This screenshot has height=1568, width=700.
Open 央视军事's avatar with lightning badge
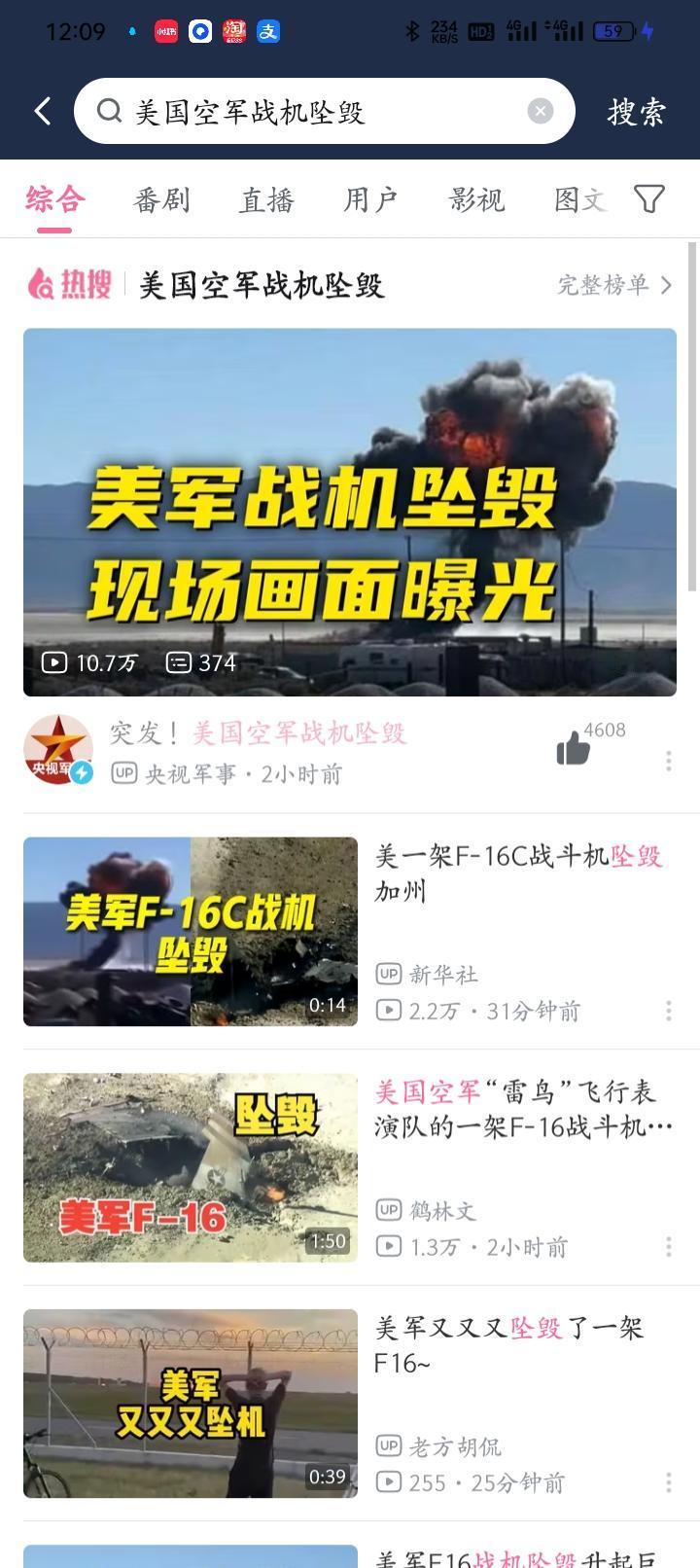[57, 749]
